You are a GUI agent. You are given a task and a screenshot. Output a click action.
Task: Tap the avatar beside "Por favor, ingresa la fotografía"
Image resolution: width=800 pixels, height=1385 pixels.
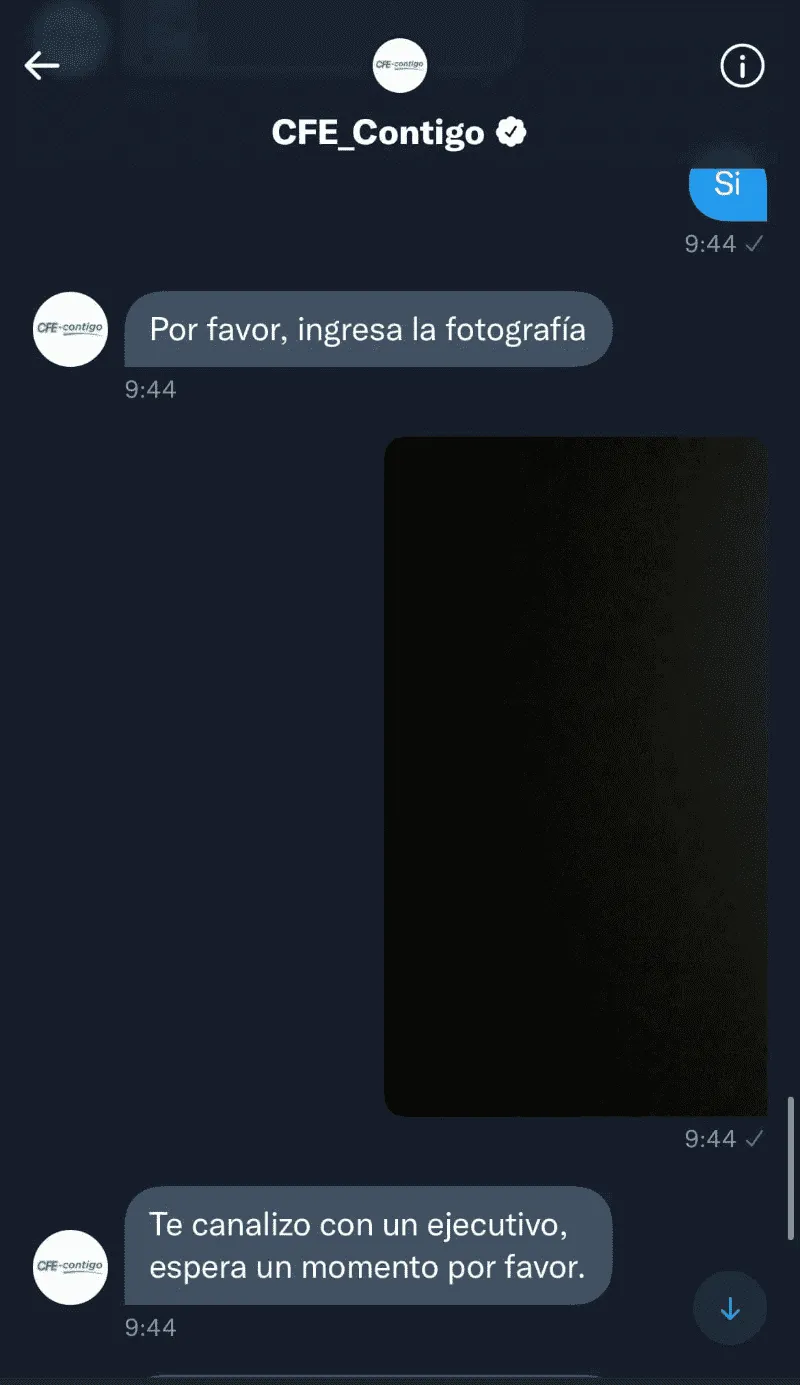70,329
